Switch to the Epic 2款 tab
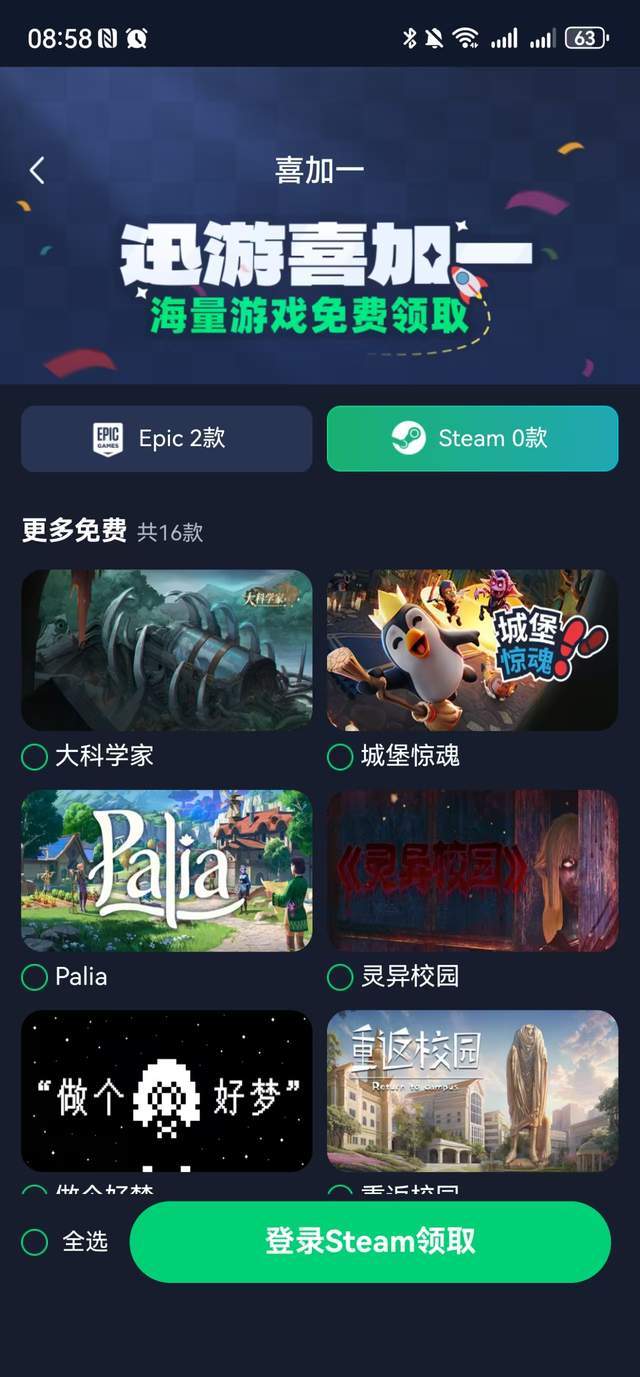This screenshot has height=1377, width=640. point(166,438)
